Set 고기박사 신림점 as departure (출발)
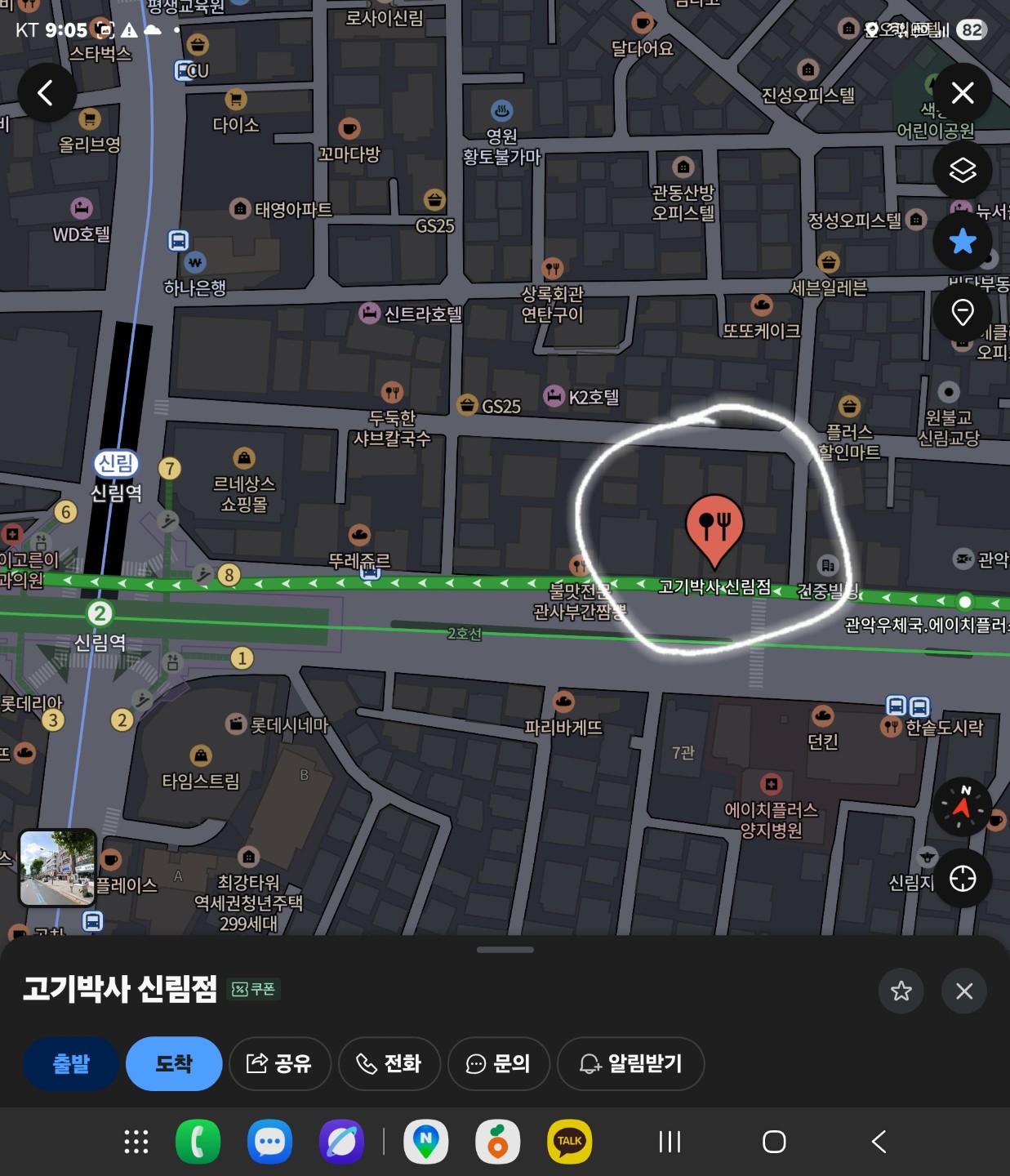1010x1176 pixels. [71, 1063]
